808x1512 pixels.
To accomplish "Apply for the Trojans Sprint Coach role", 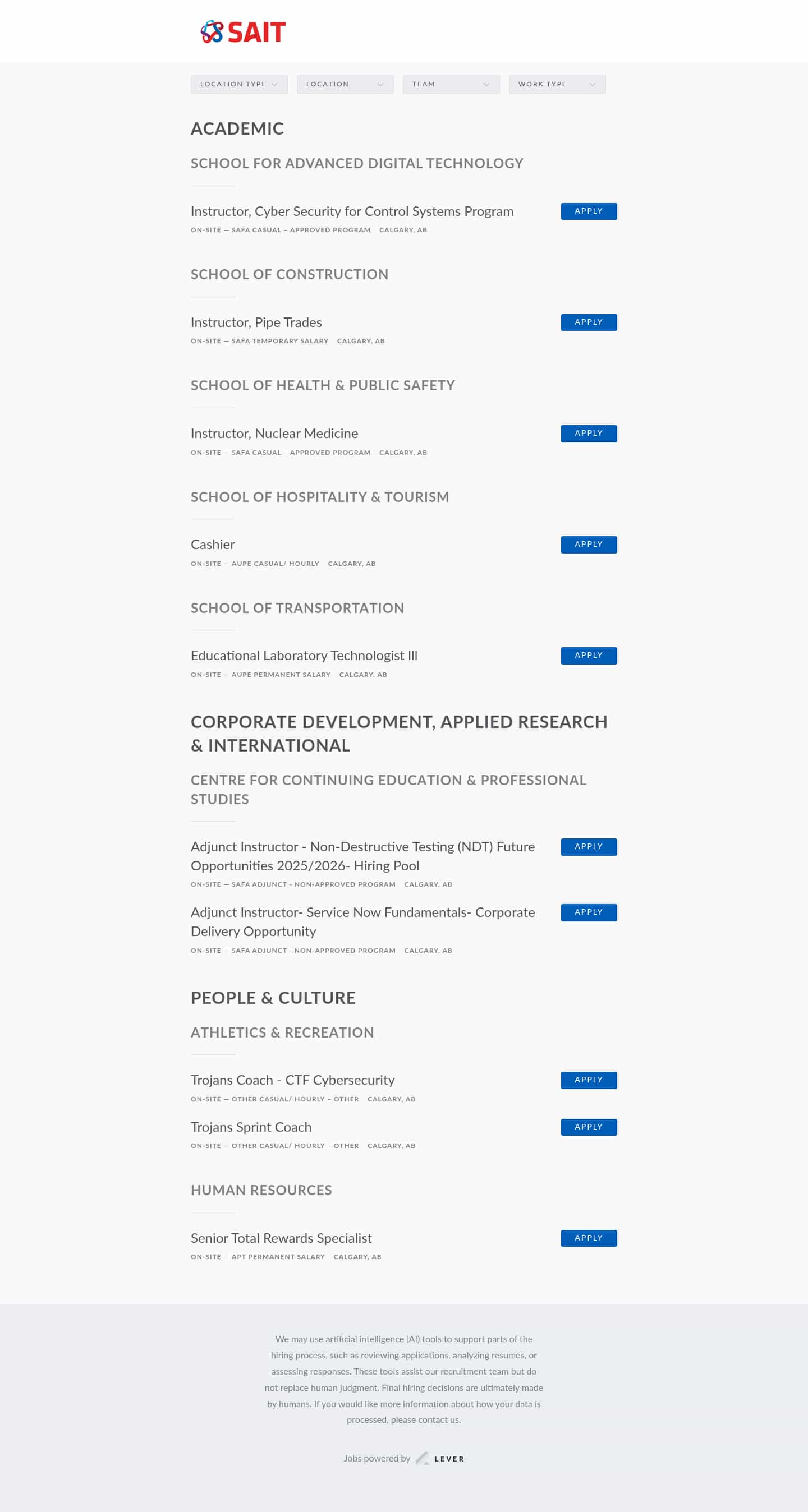I will click(589, 1127).
